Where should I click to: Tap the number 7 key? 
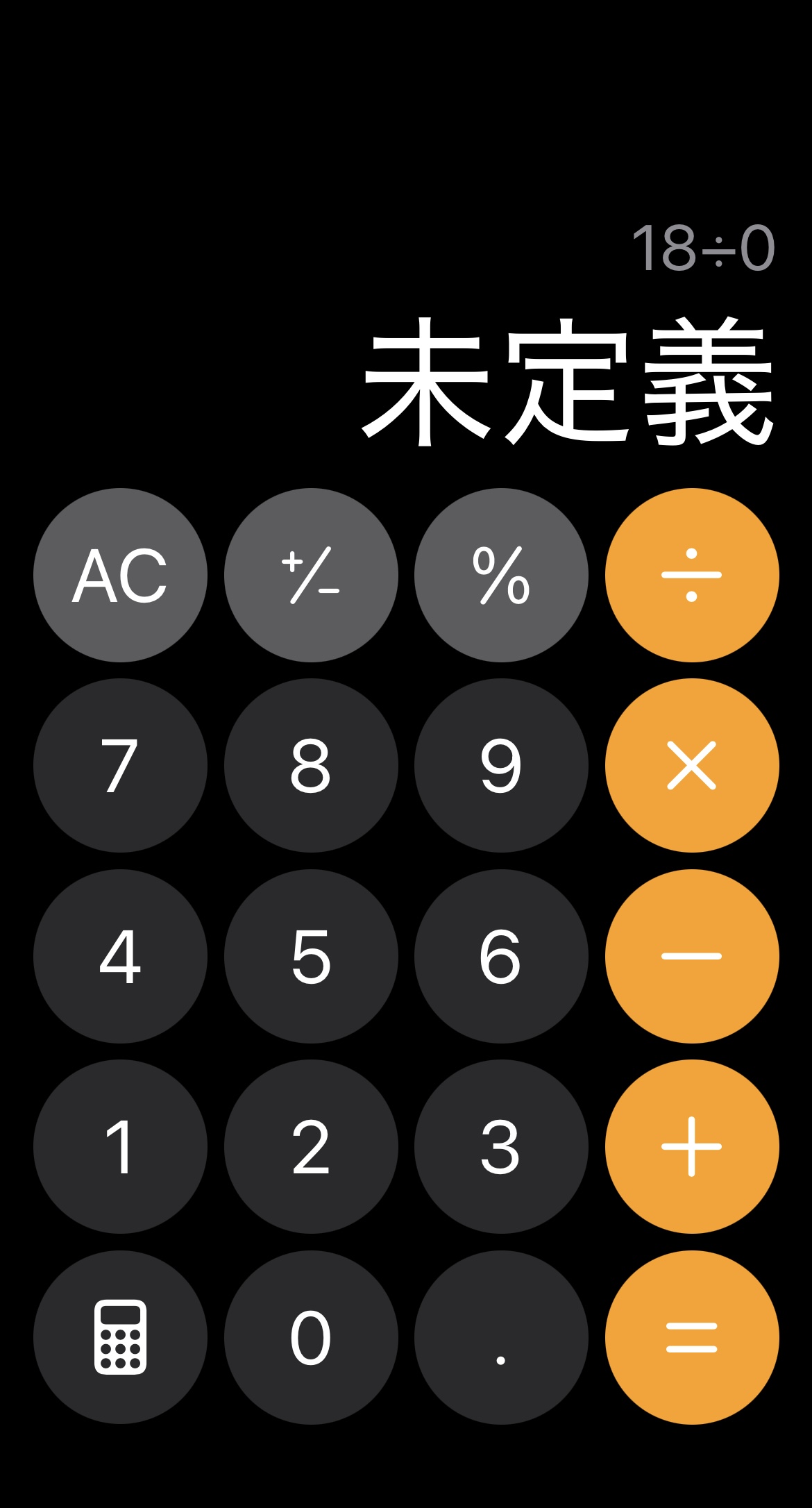120,765
